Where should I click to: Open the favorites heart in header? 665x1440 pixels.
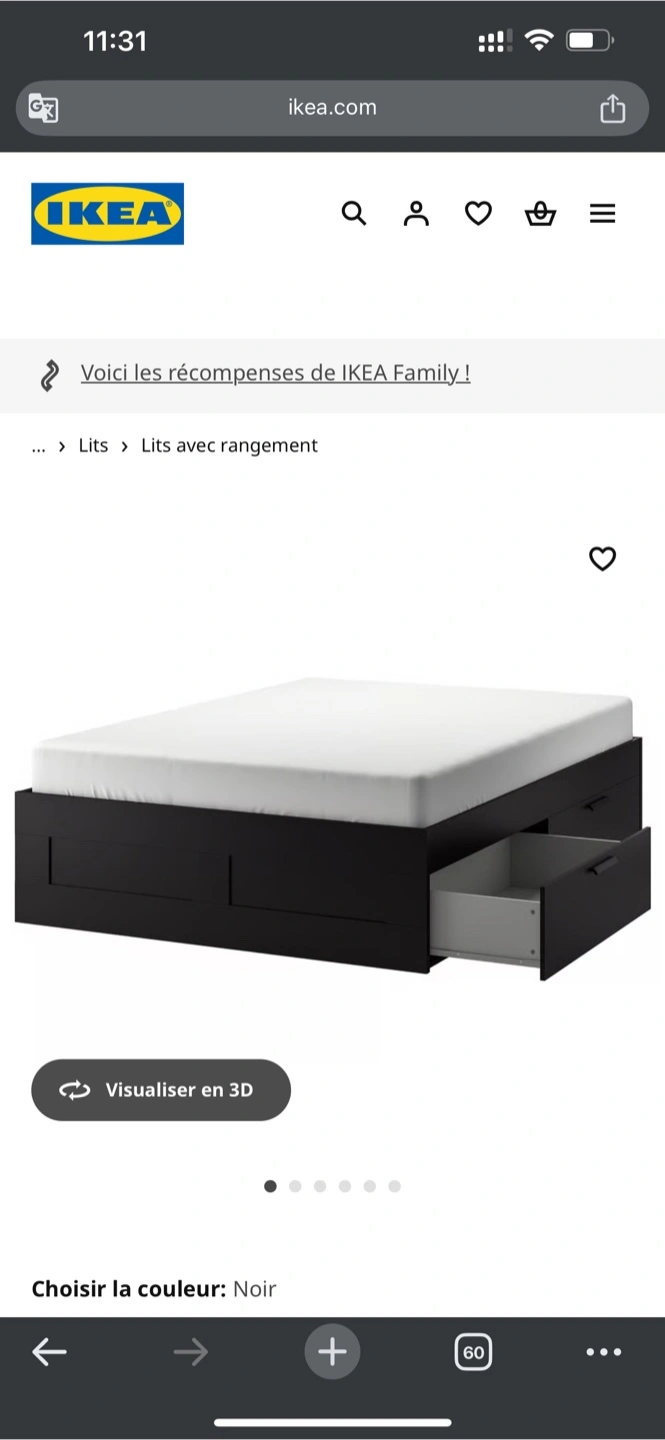click(x=478, y=213)
